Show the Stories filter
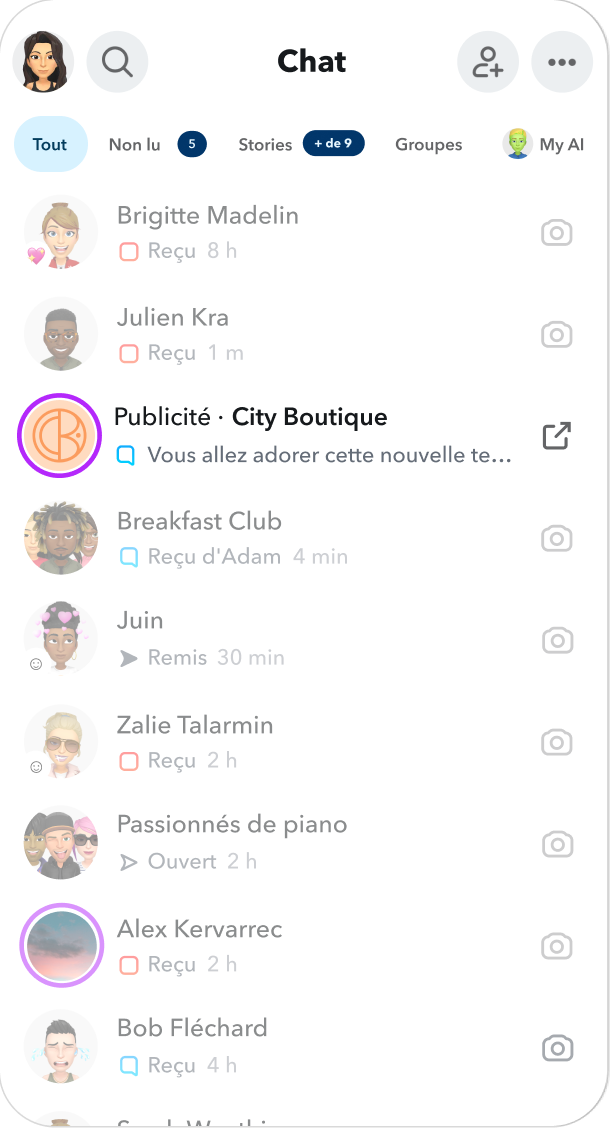The height and width of the screenshot is (1130, 610). point(300,144)
